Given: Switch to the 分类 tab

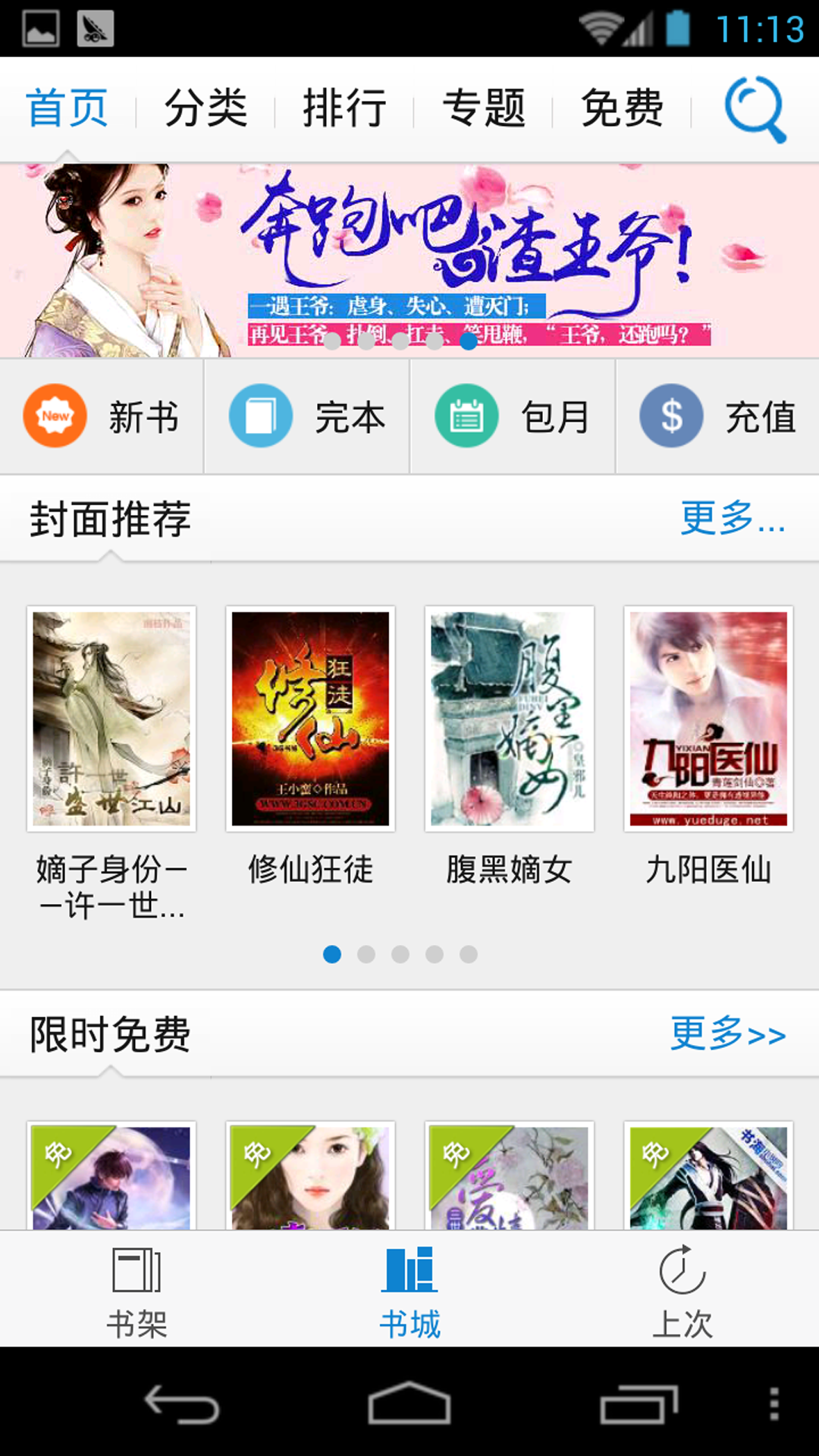Looking at the screenshot, I should point(206,108).
